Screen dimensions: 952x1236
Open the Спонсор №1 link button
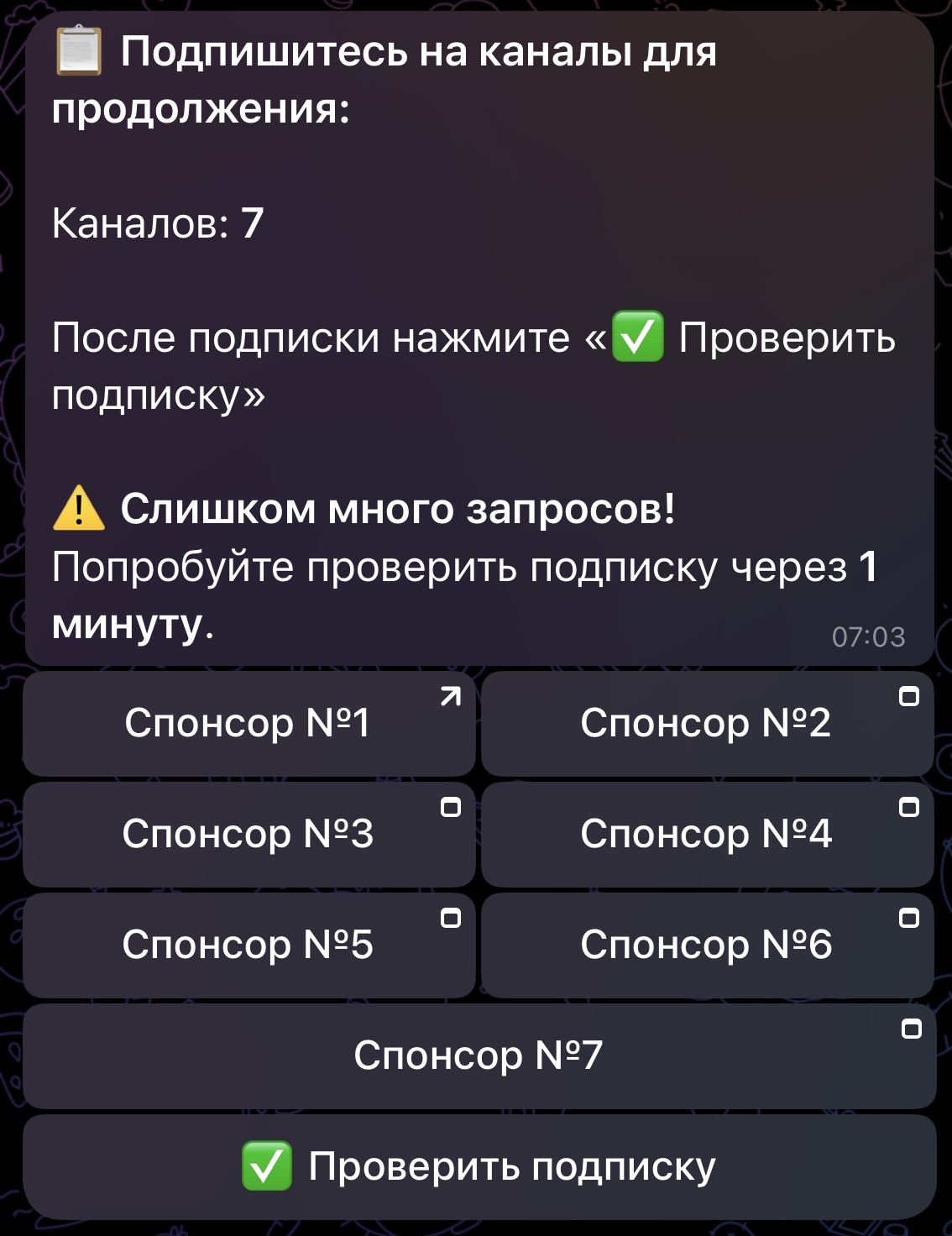(248, 723)
